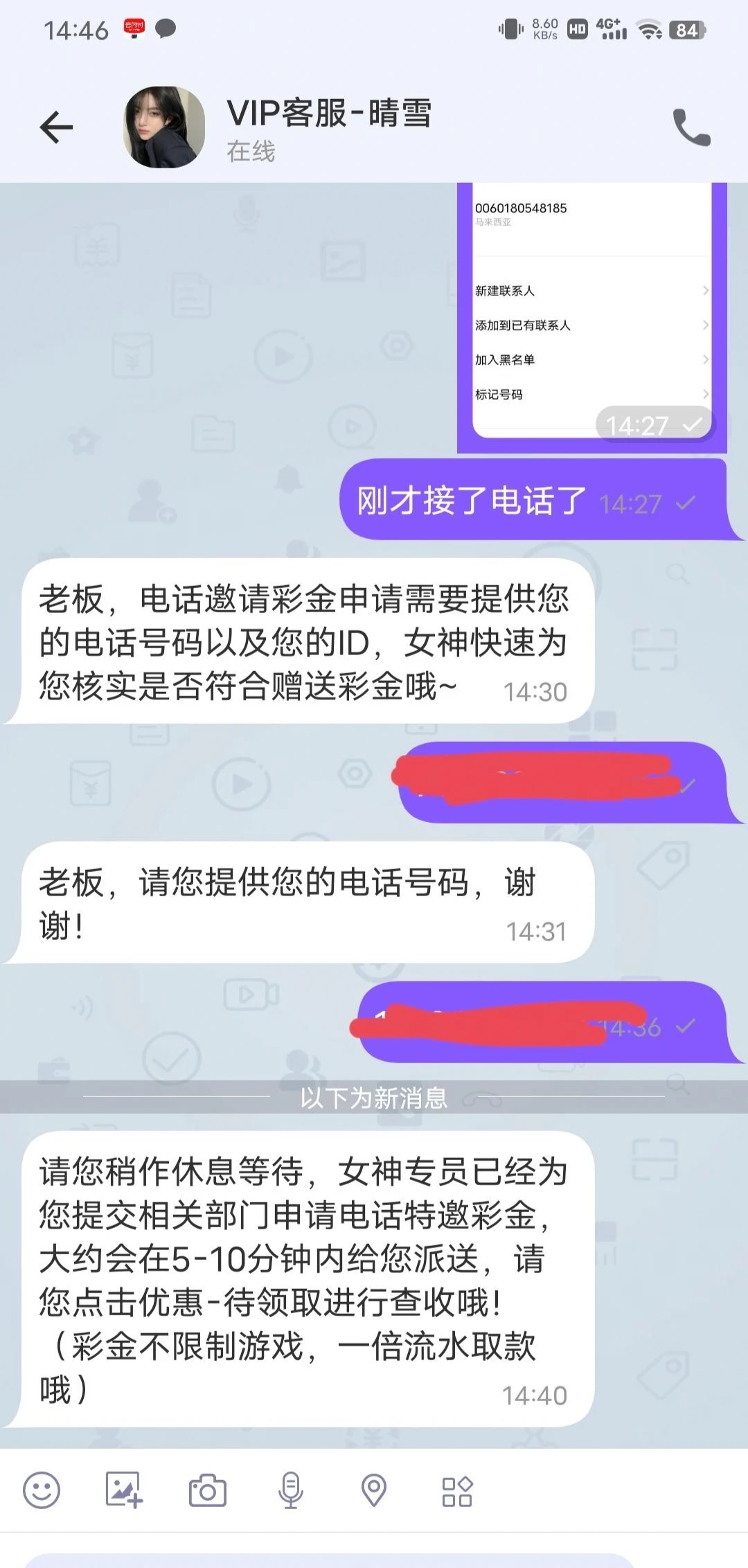Attach a picture from gallery
Screen dimensions: 748x1568
point(124,1490)
